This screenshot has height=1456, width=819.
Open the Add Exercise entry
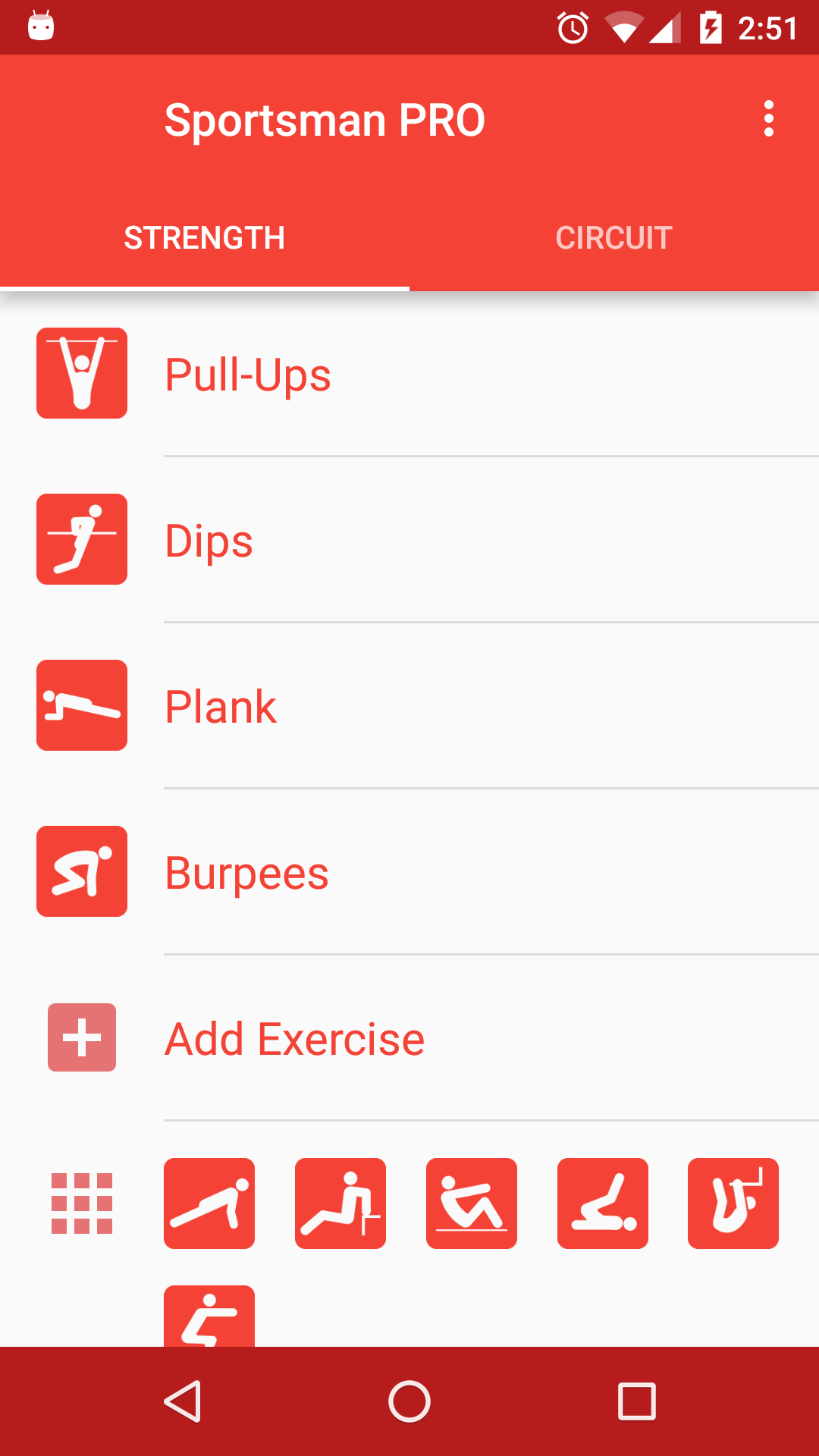[x=295, y=1038]
